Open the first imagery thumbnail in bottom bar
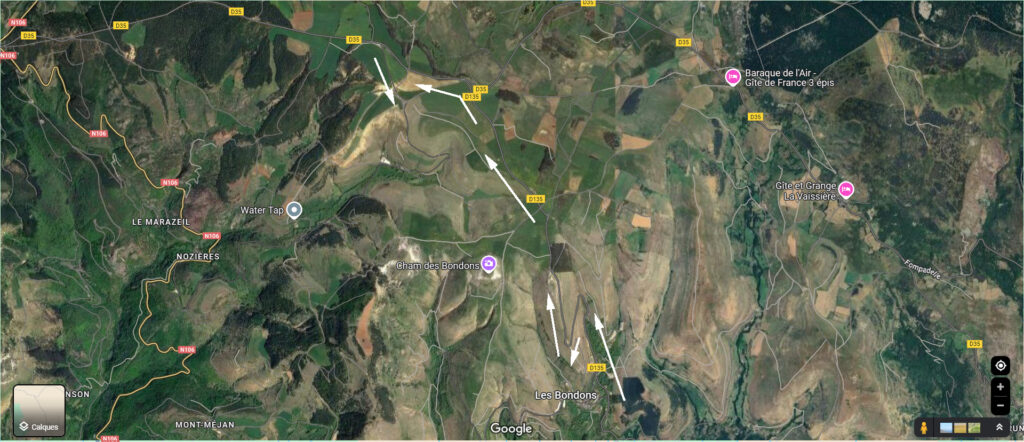 [x=946, y=428]
